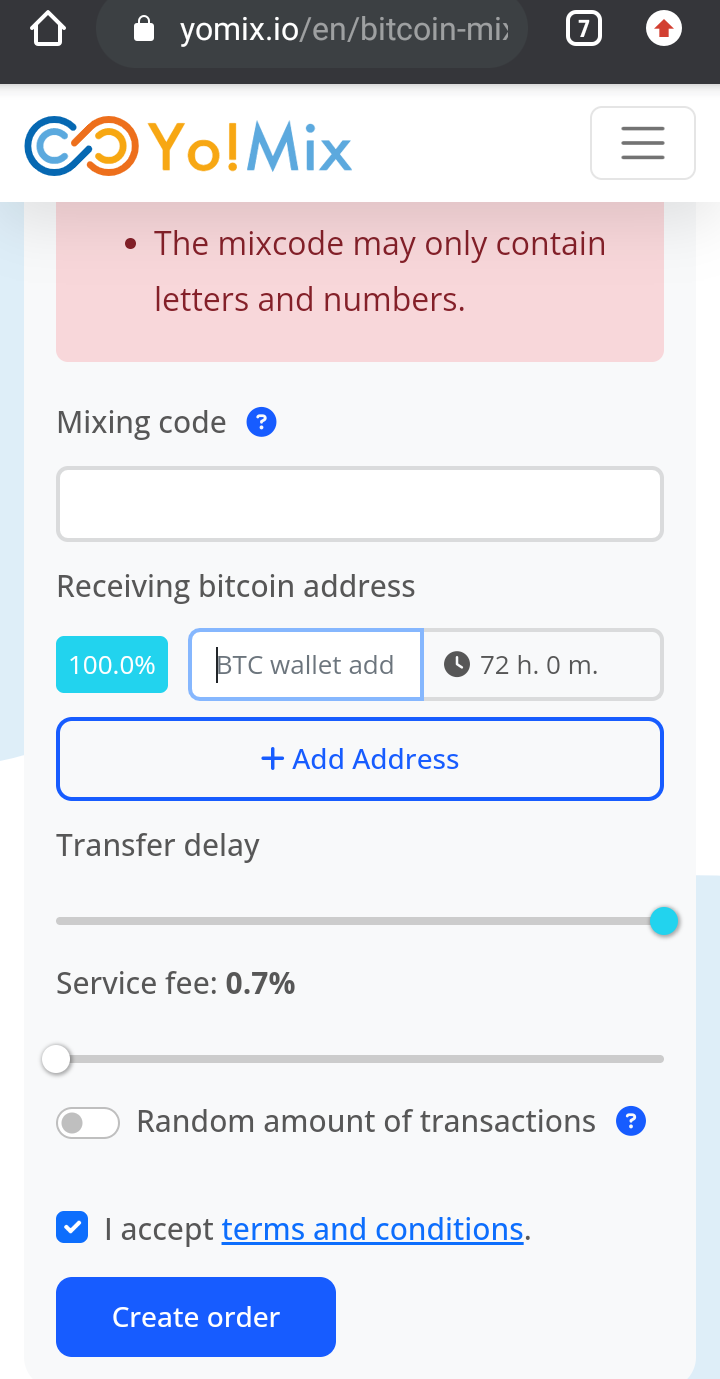This screenshot has height=1379, width=720.
Task: Tap the browser URL address bar
Action: click(312, 31)
